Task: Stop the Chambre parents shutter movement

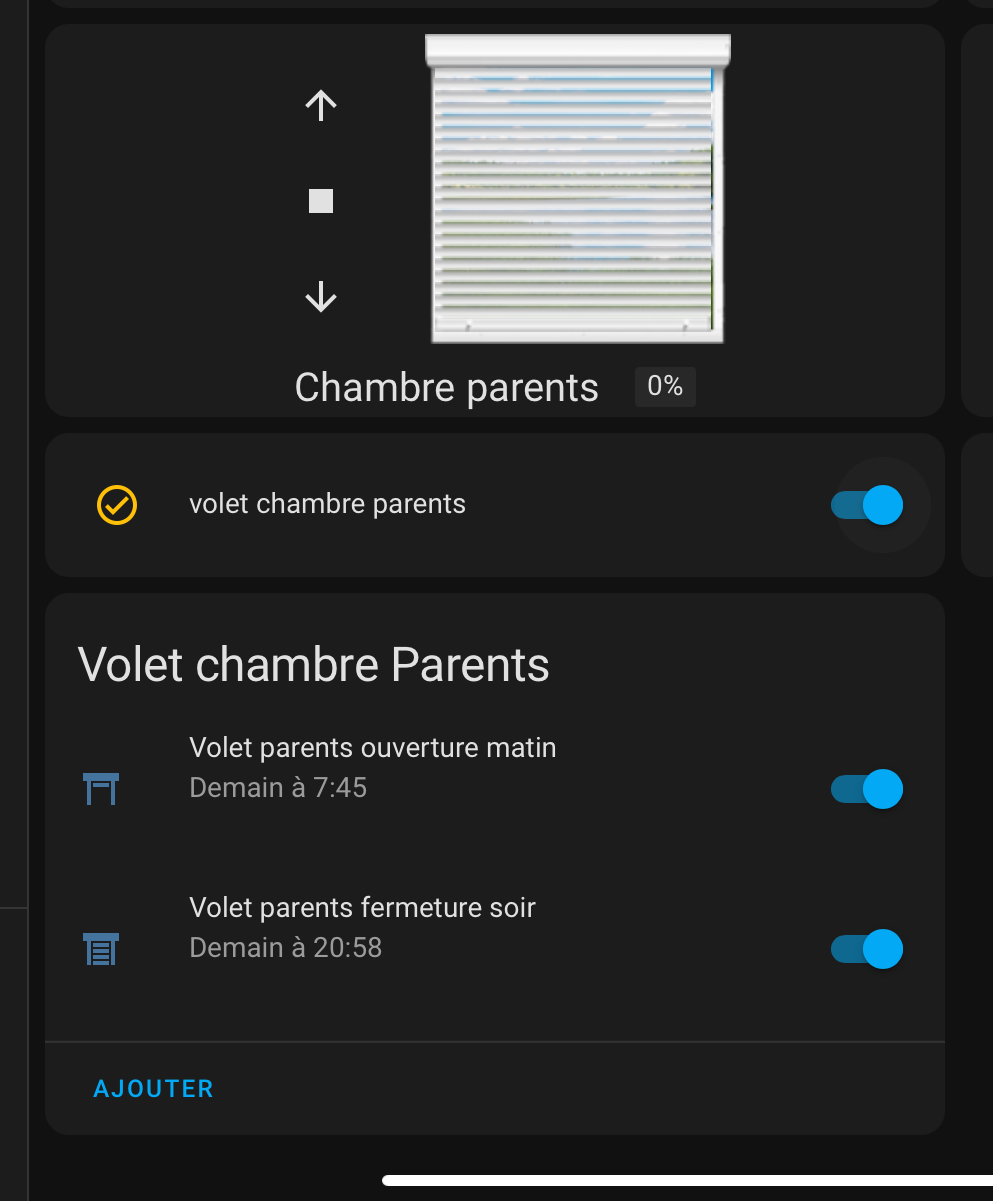Action: [x=320, y=202]
